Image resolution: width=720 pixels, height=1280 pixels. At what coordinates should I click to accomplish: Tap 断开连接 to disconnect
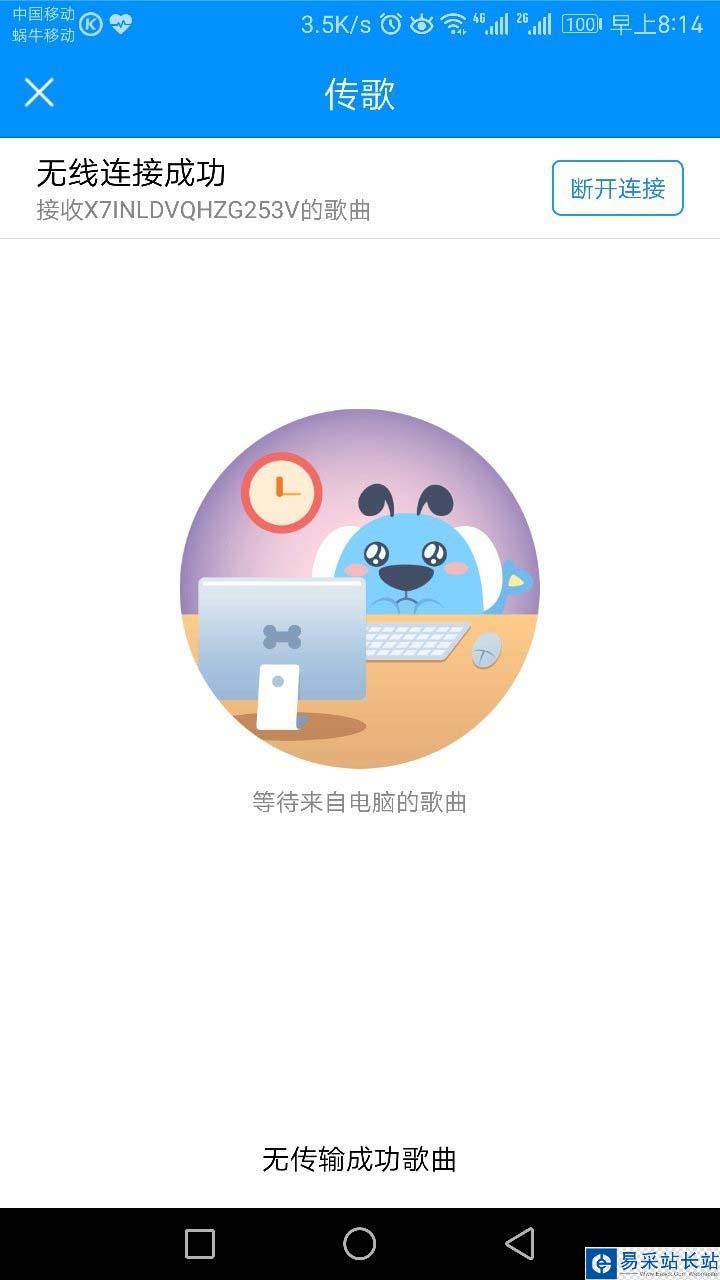(617, 188)
